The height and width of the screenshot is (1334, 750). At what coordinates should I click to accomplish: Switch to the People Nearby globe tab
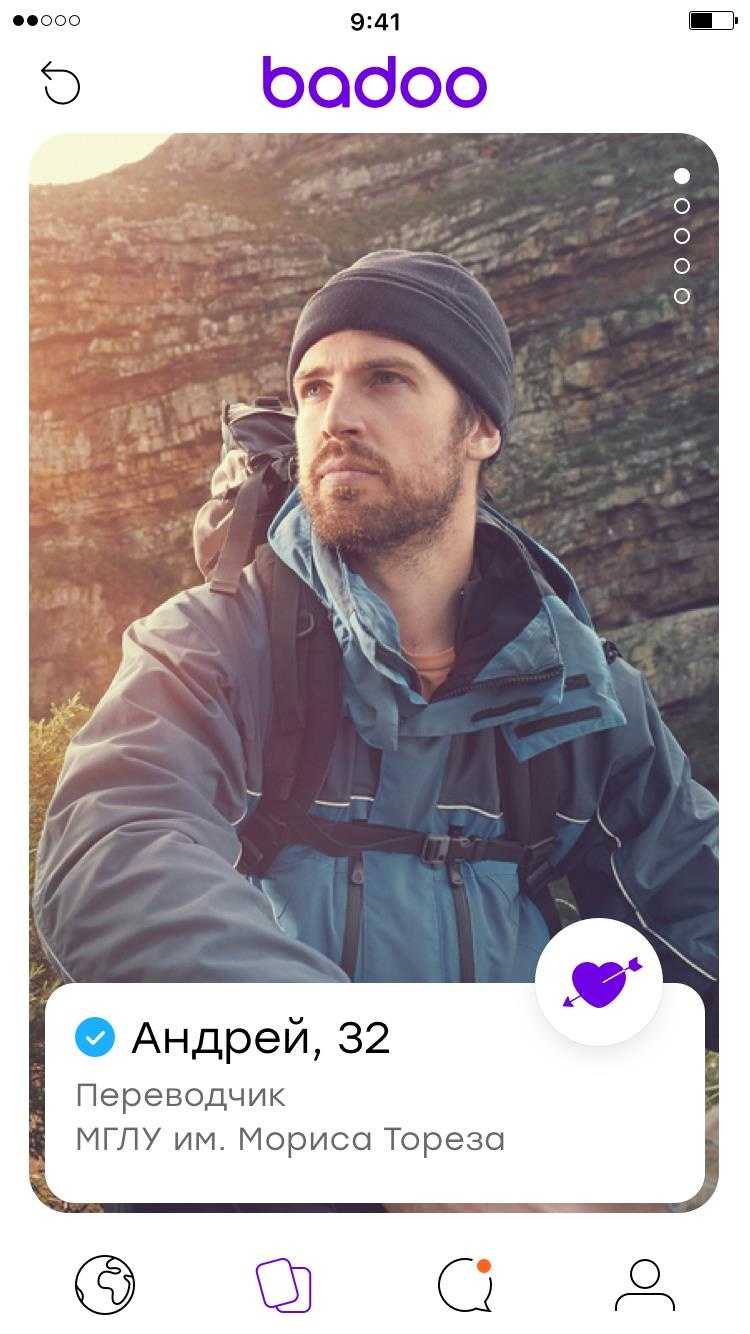(105, 1284)
